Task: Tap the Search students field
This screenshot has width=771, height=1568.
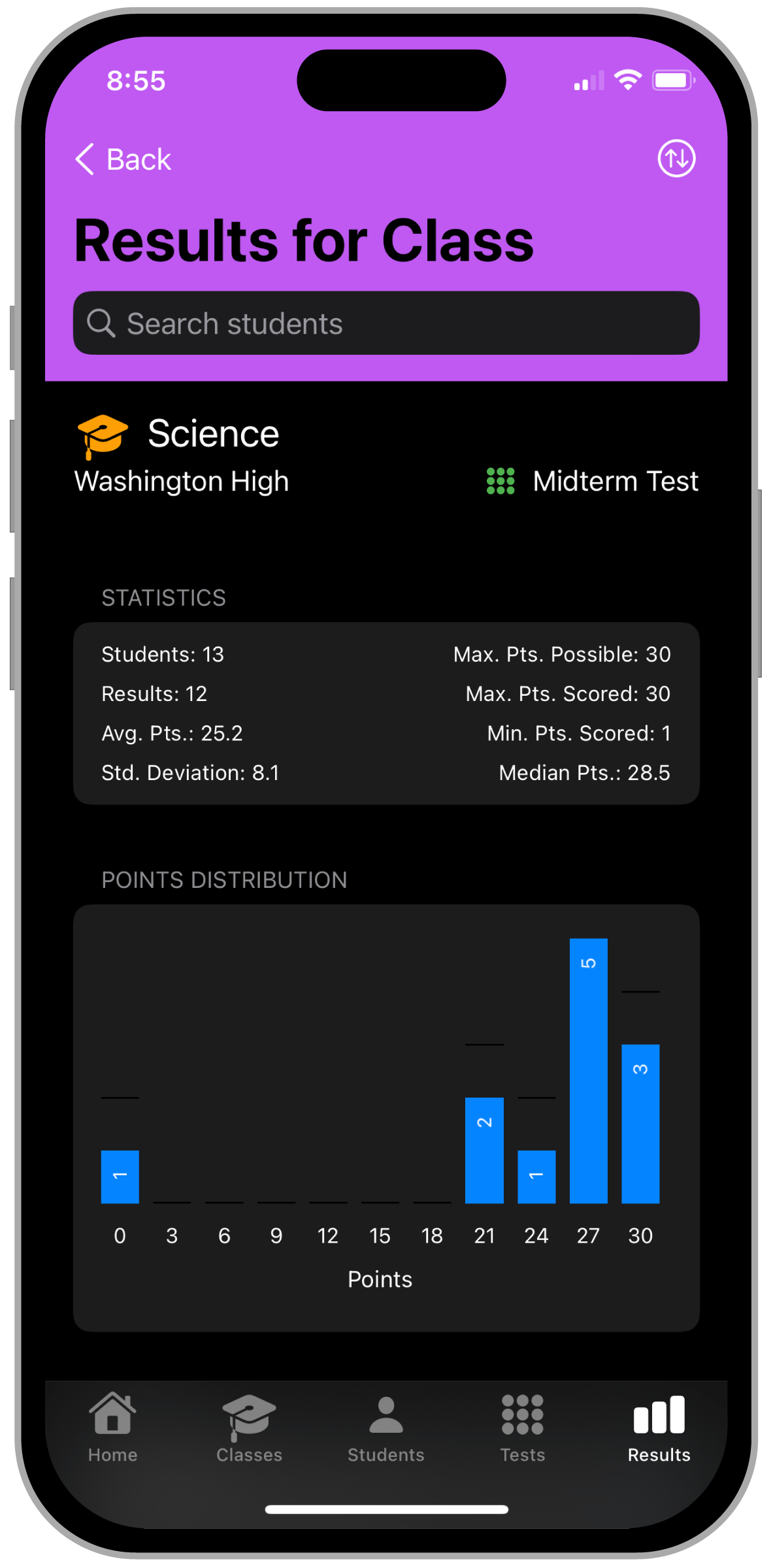Action: 386,323
